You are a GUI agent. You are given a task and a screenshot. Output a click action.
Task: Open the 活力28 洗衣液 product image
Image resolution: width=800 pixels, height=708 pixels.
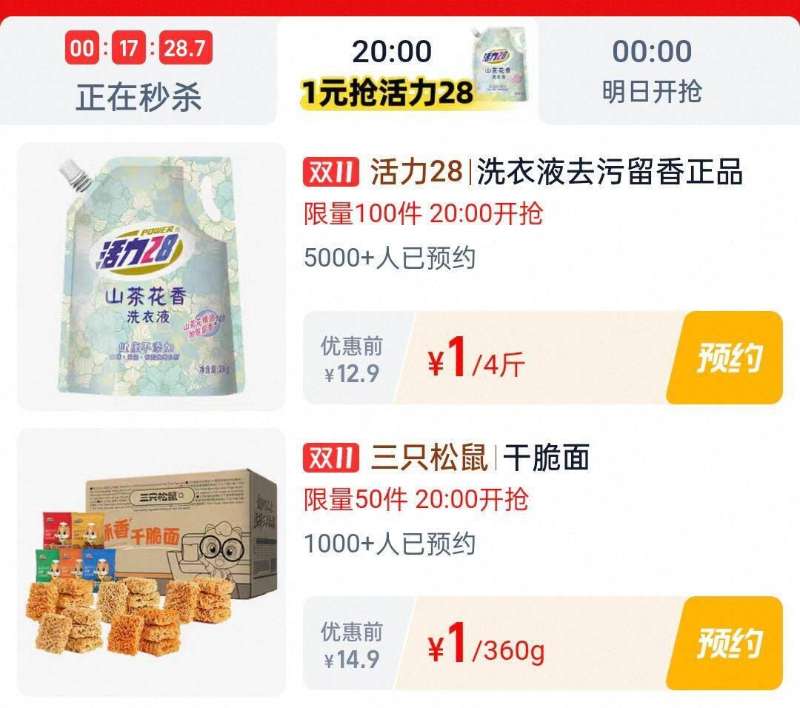pyautogui.click(x=152, y=277)
